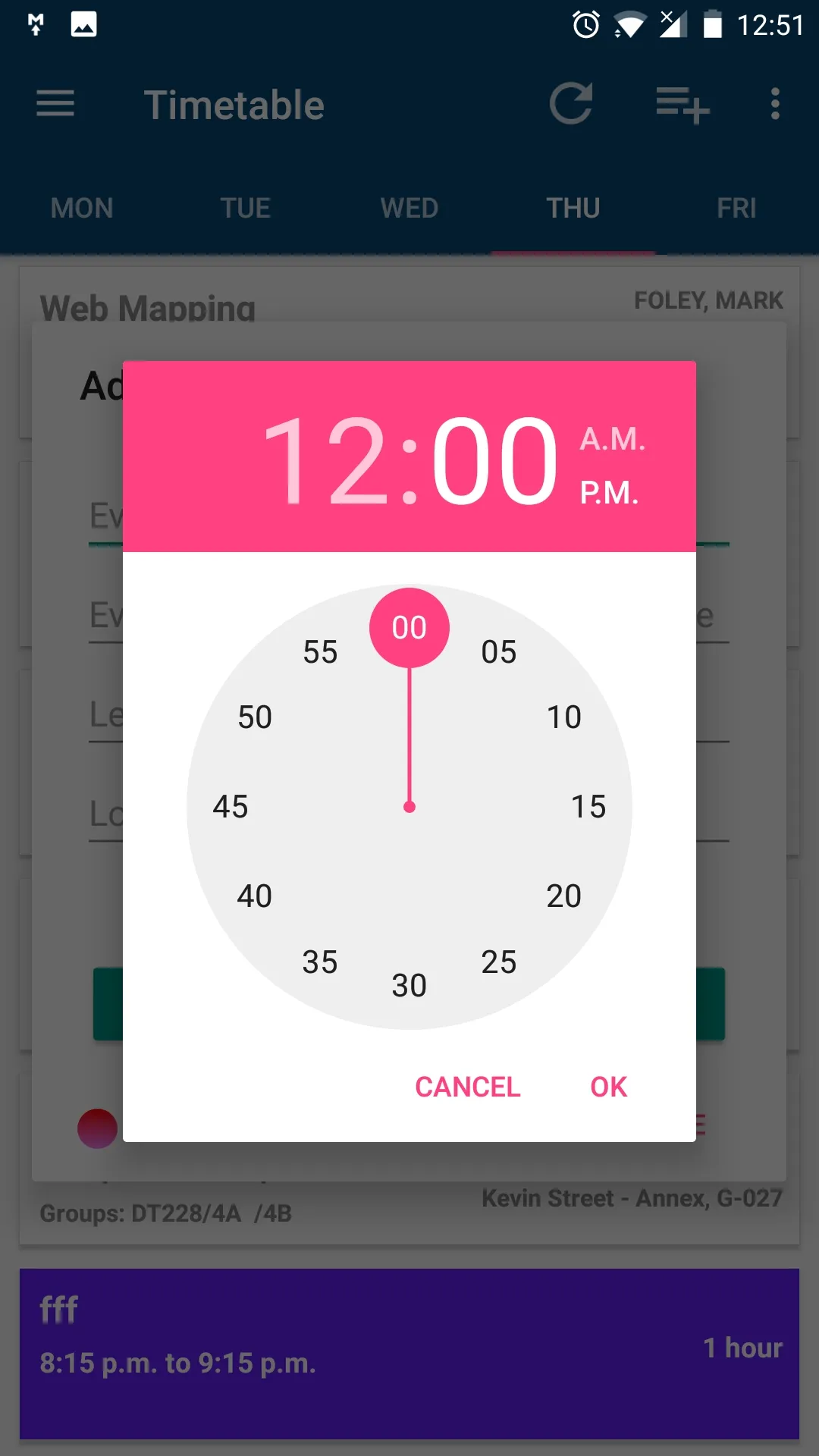This screenshot has width=819, height=1456.
Task: Select 35 minutes on the dial
Action: pos(320,962)
